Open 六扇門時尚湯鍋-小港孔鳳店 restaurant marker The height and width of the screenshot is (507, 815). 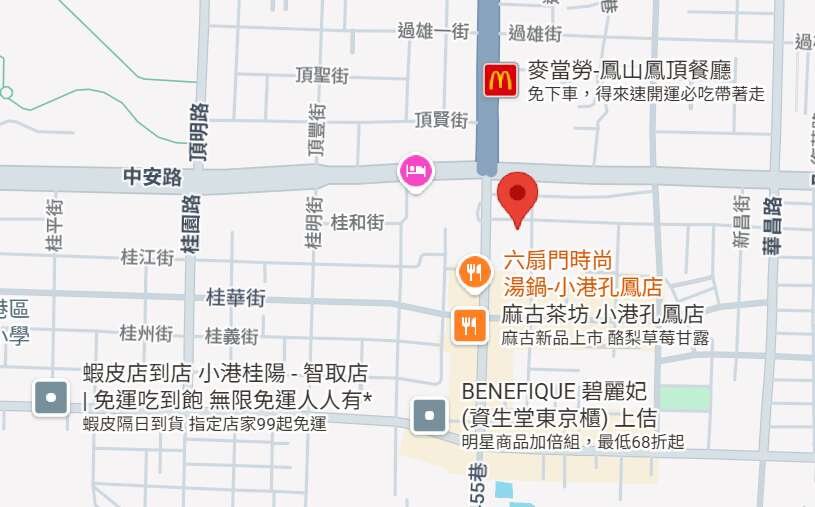point(473,271)
